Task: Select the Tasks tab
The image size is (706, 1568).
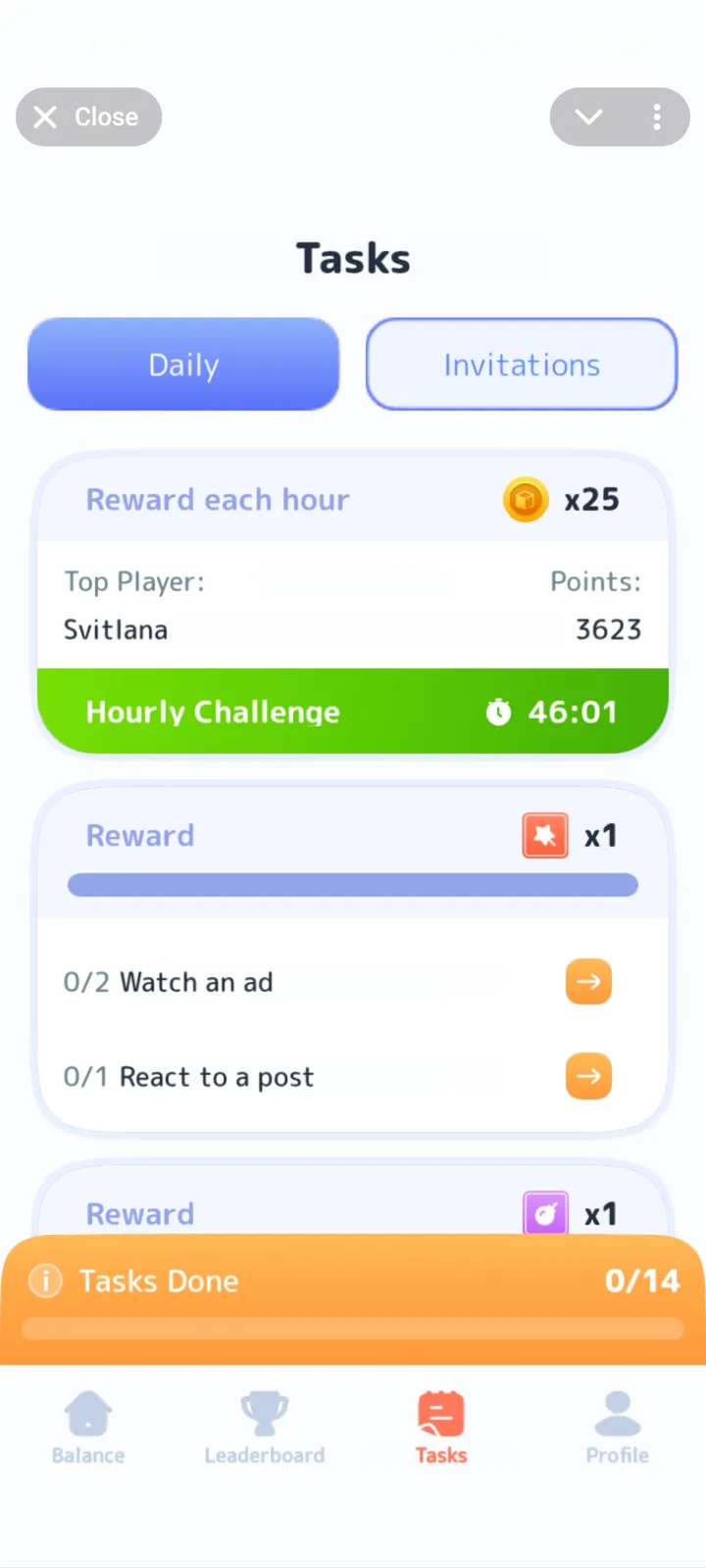Action: coord(441,1427)
